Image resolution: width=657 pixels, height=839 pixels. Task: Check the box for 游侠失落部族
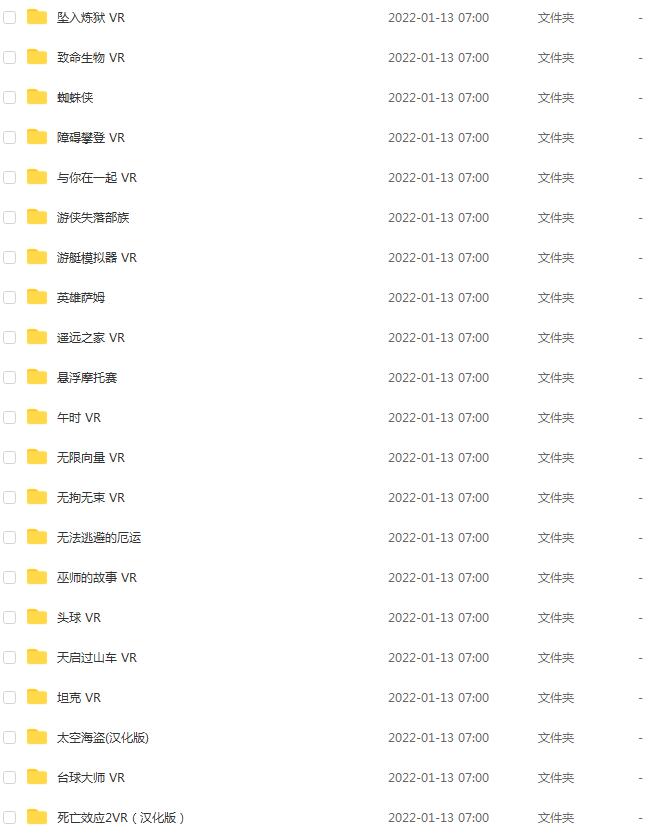10,218
